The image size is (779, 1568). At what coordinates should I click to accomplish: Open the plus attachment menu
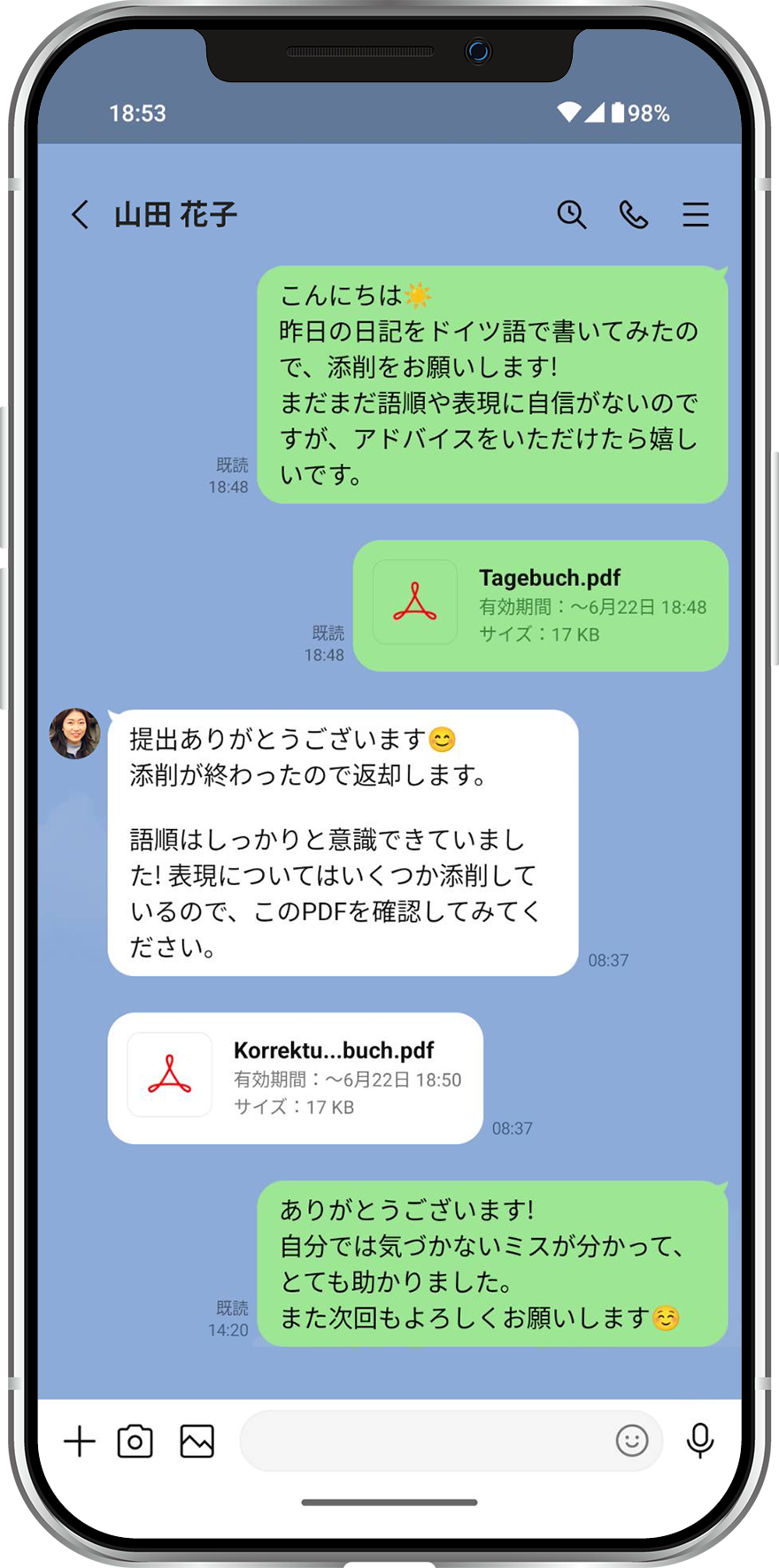[80, 1441]
